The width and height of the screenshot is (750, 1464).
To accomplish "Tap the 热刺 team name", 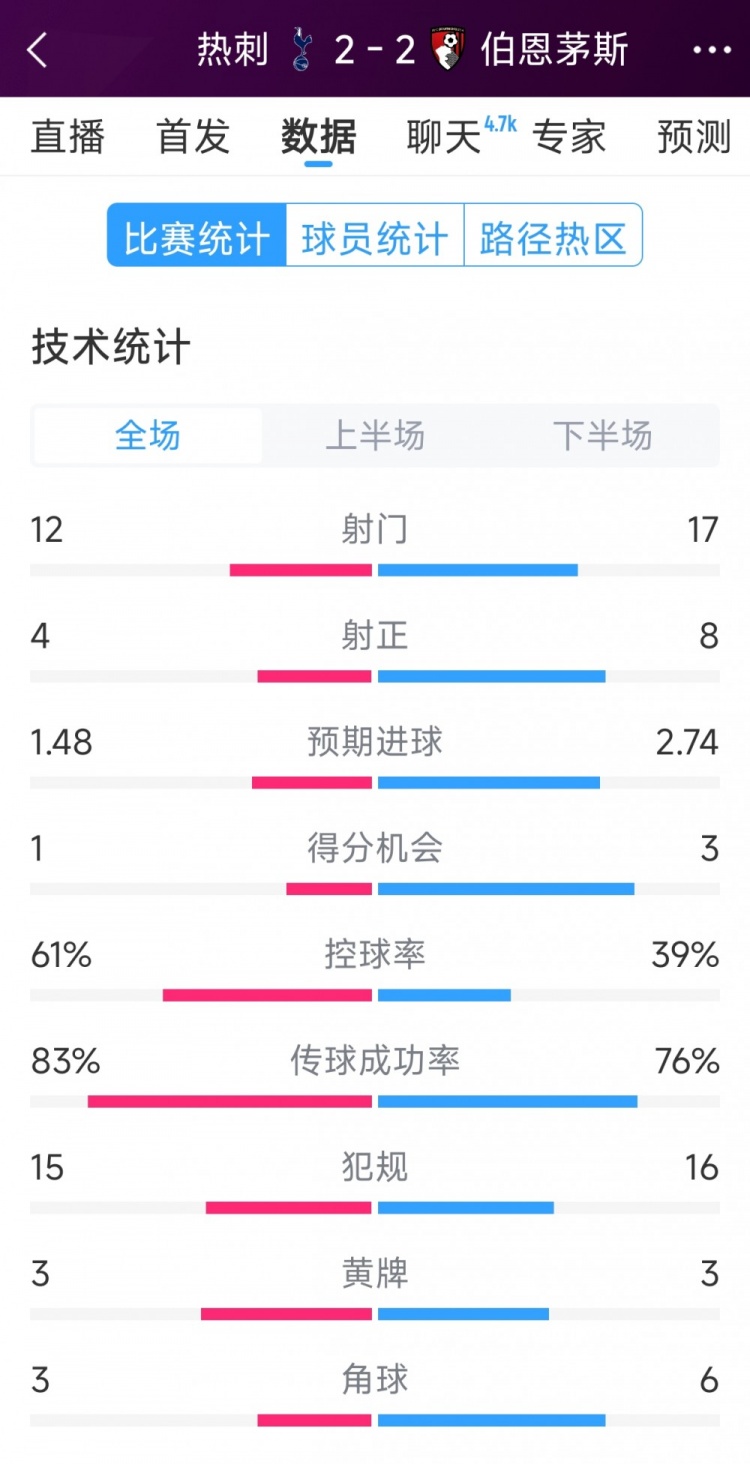I will coord(232,48).
